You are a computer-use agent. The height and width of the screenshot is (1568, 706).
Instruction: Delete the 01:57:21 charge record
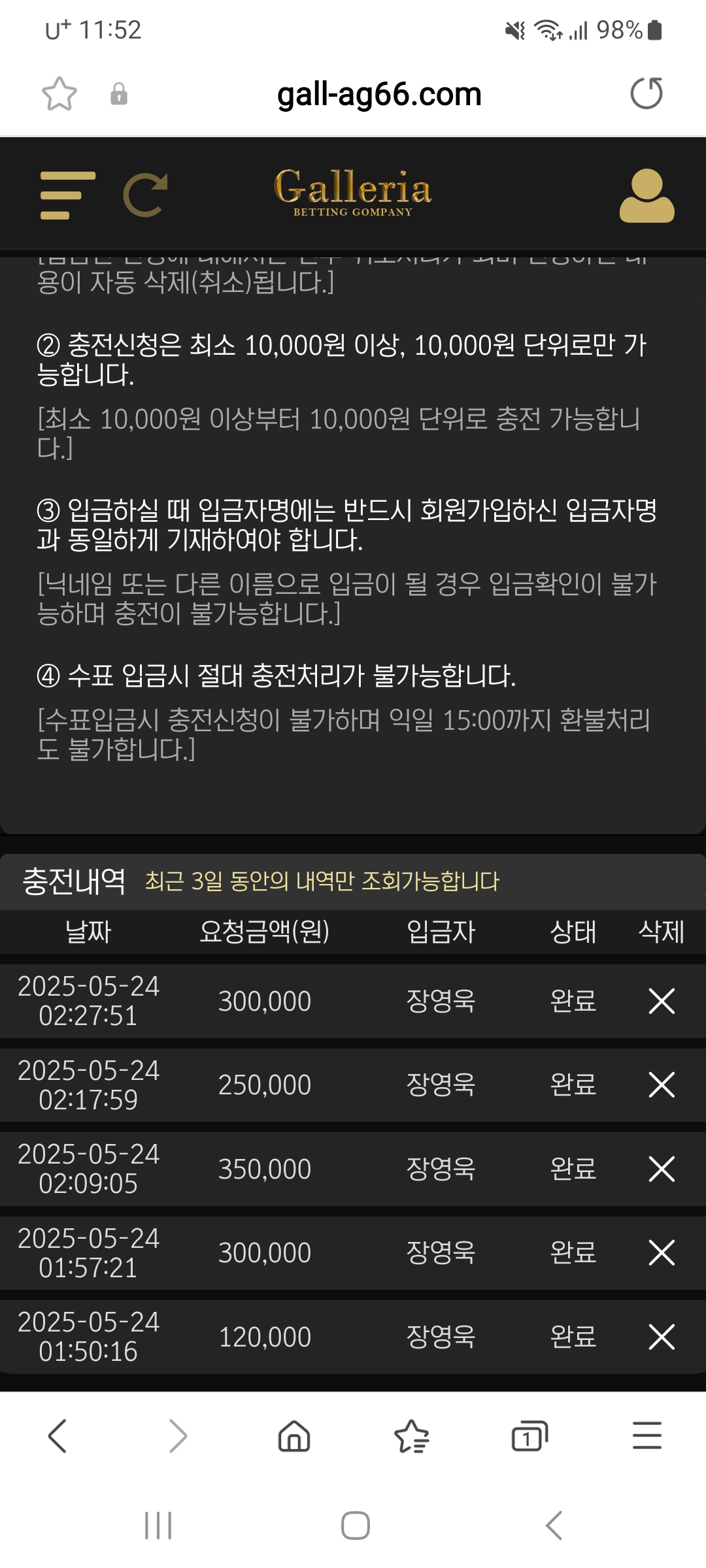(x=661, y=1252)
